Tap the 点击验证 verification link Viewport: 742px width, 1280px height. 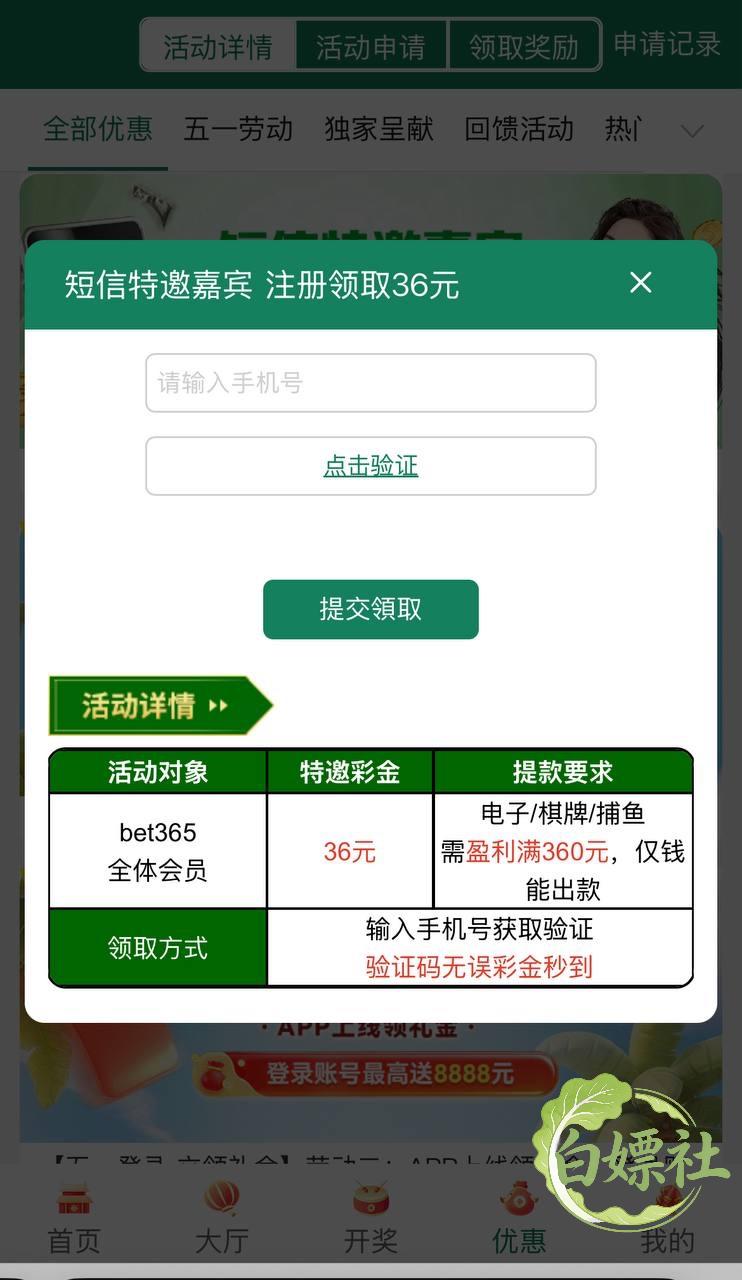pos(371,466)
